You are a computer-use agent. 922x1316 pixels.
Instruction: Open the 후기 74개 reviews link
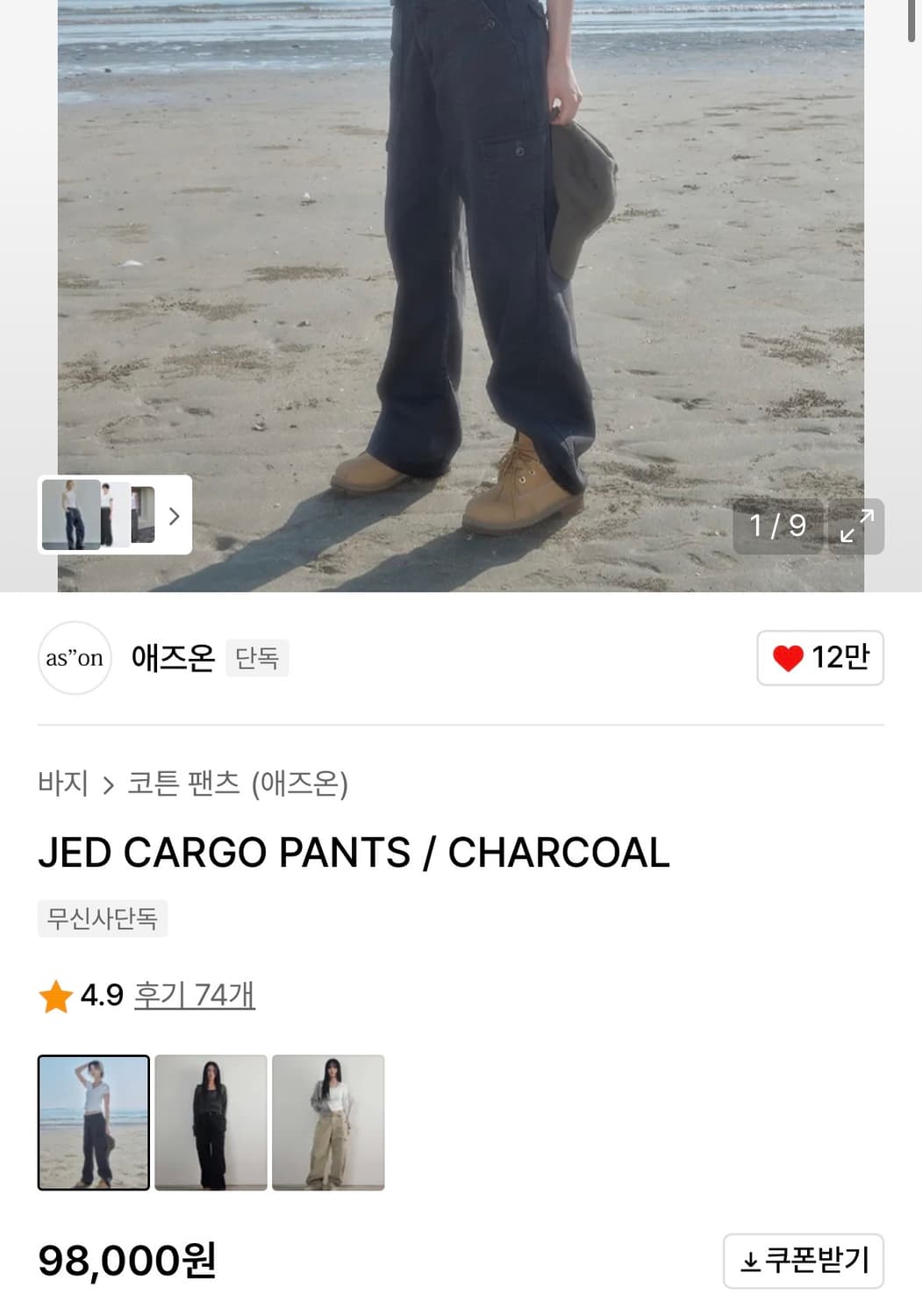pyautogui.click(x=195, y=997)
